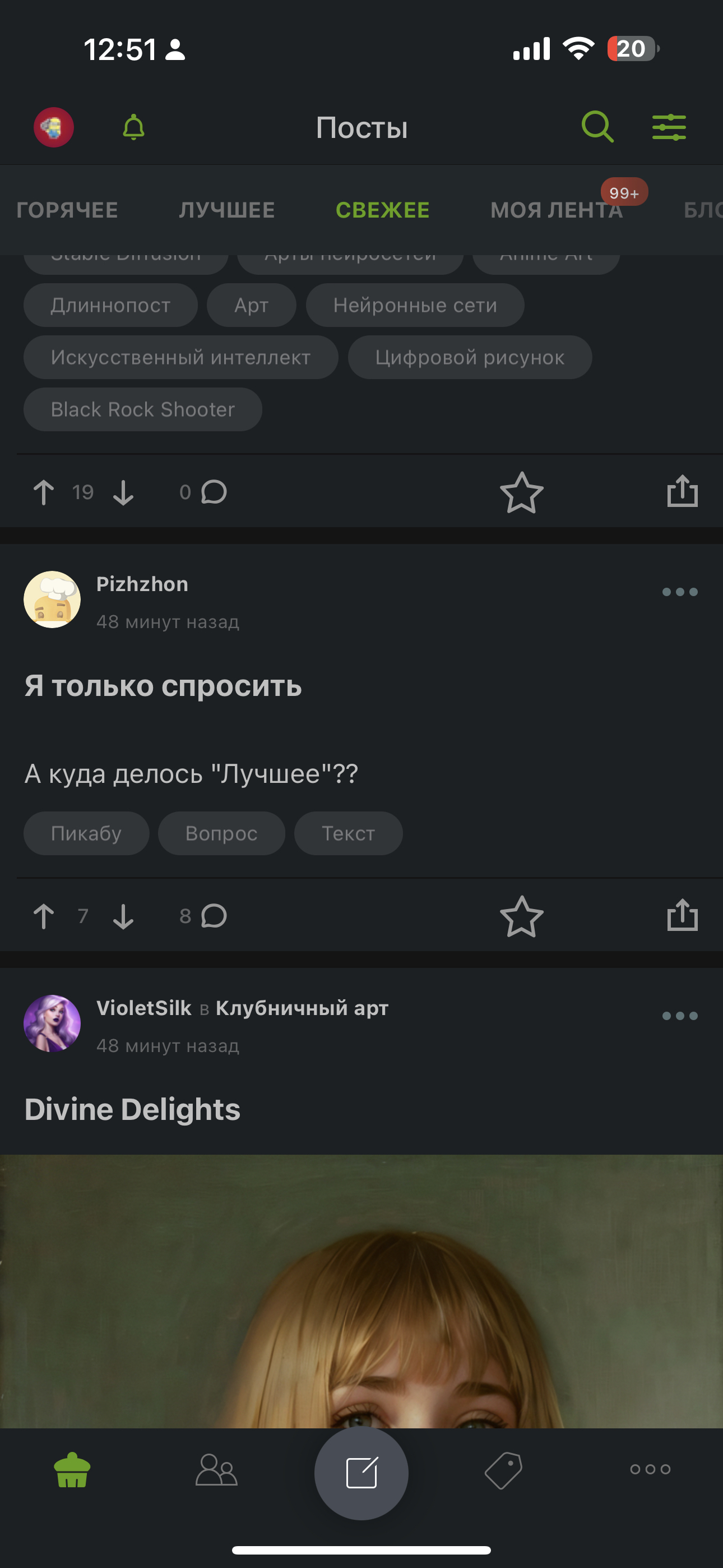Downvote the post "Я только спросить"
Screen dimensions: 723x1568
point(123,916)
